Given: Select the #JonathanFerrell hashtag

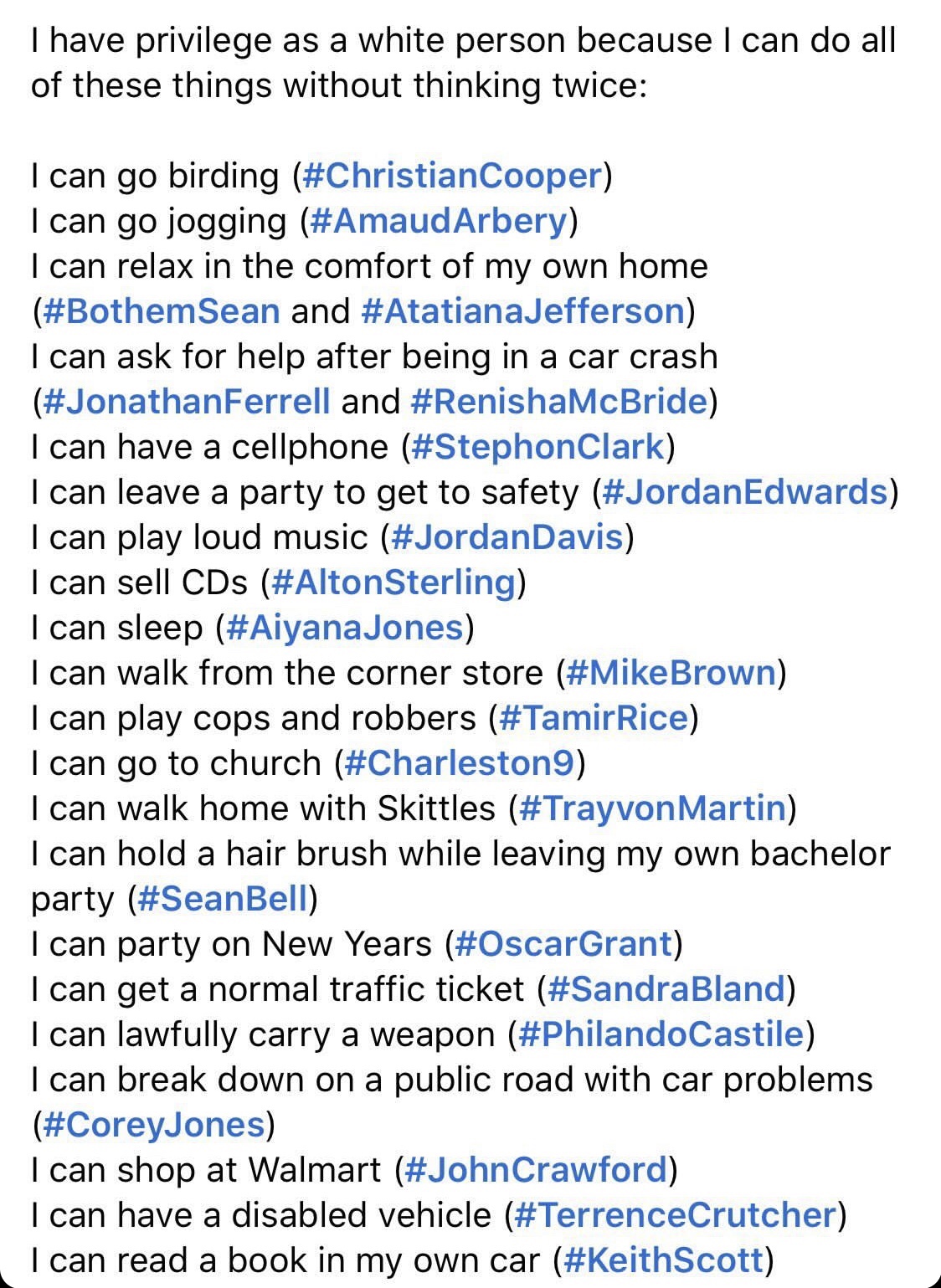Looking at the screenshot, I should coord(186,402).
